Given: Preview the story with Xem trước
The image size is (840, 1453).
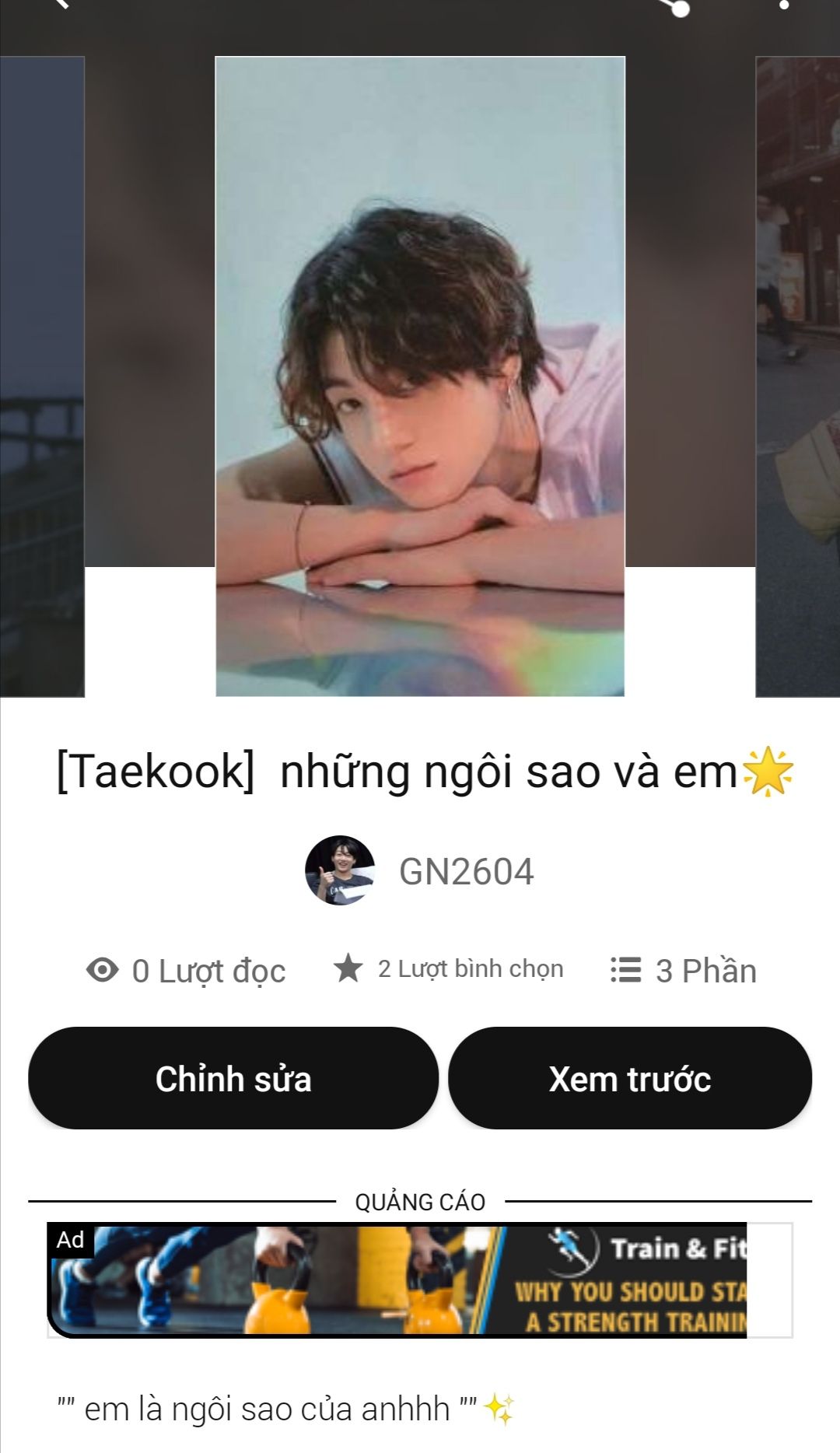Looking at the screenshot, I should tap(630, 1078).
